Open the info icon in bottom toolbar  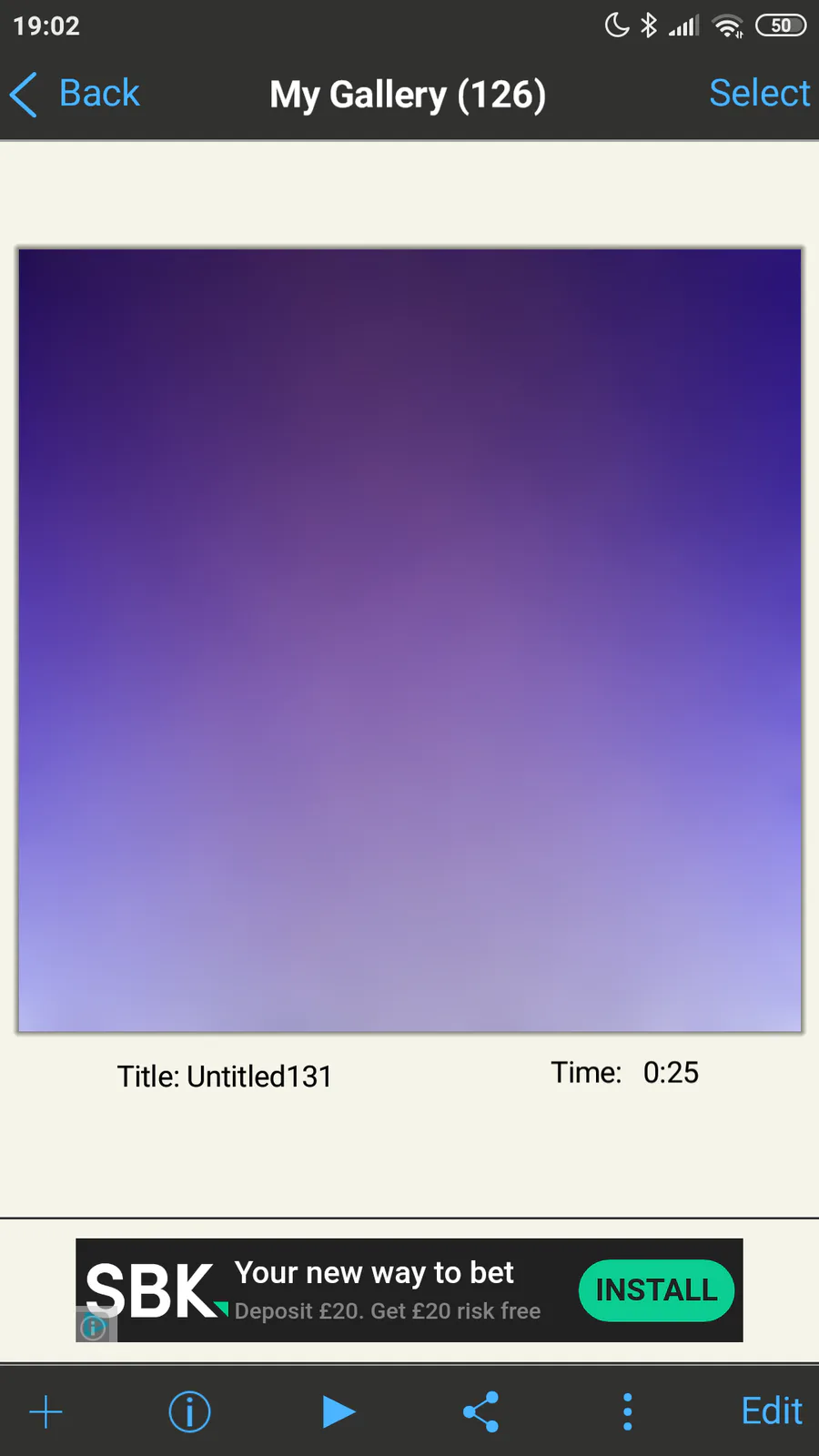click(189, 1412)
